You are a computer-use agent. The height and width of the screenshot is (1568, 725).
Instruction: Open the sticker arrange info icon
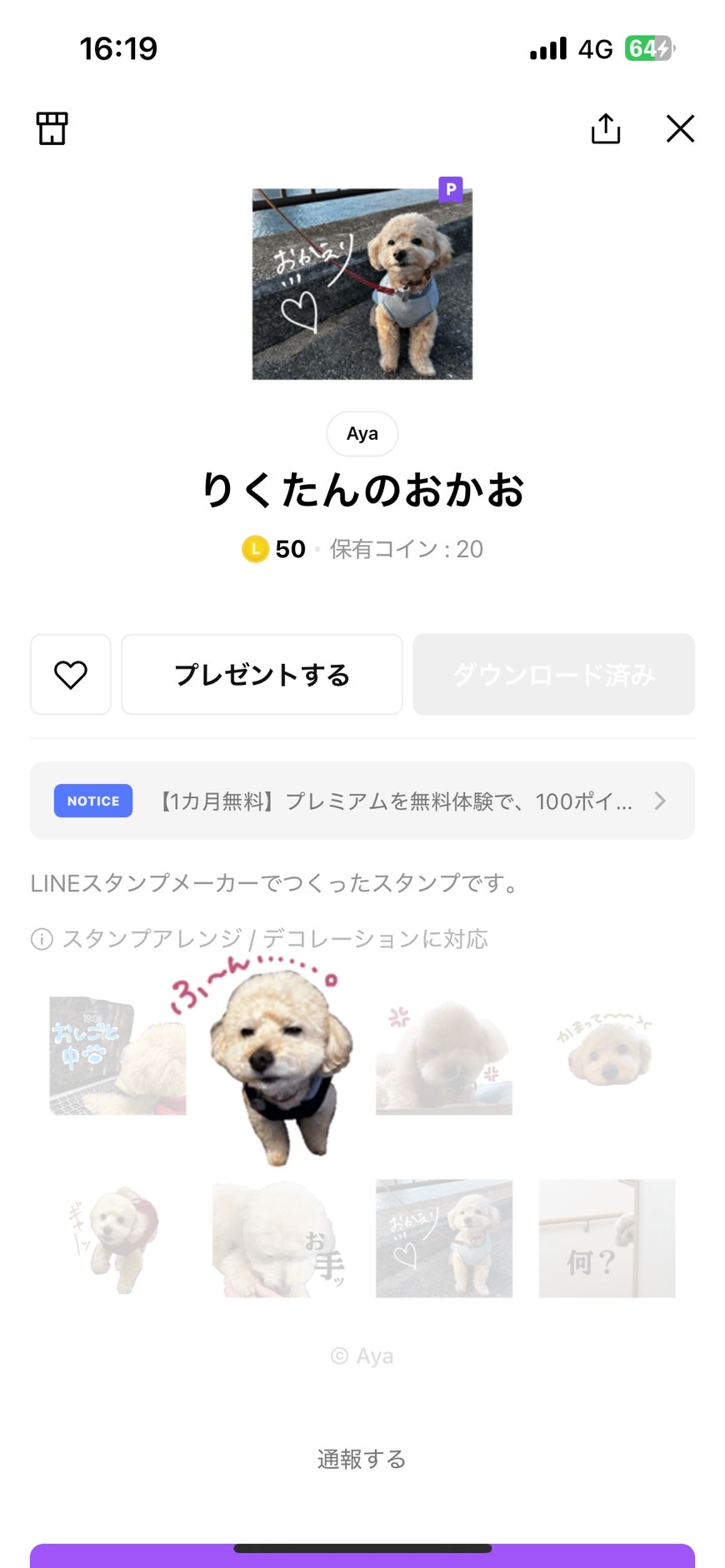(42, 939)
